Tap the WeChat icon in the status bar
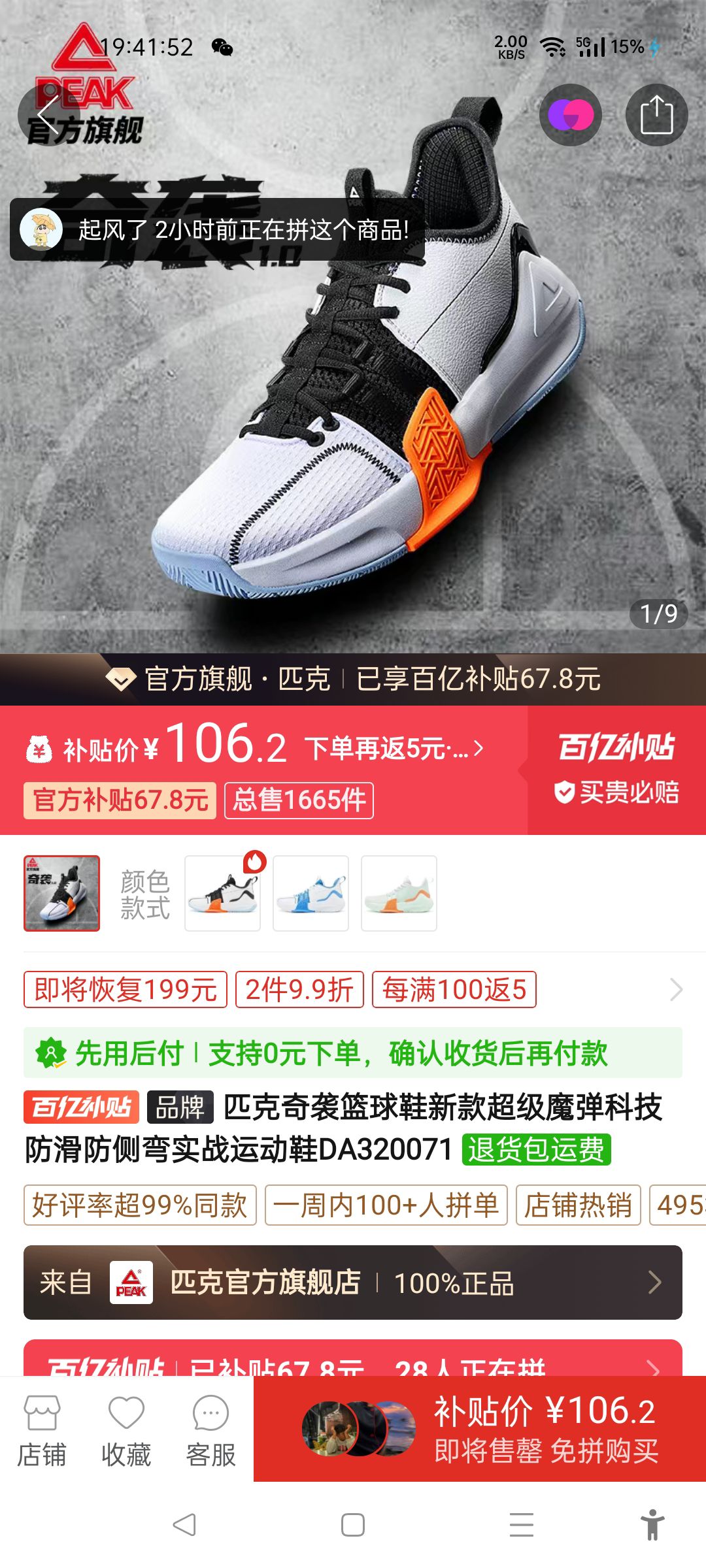The width and height of the screenshot is (706, 1568). coord(223,48)
